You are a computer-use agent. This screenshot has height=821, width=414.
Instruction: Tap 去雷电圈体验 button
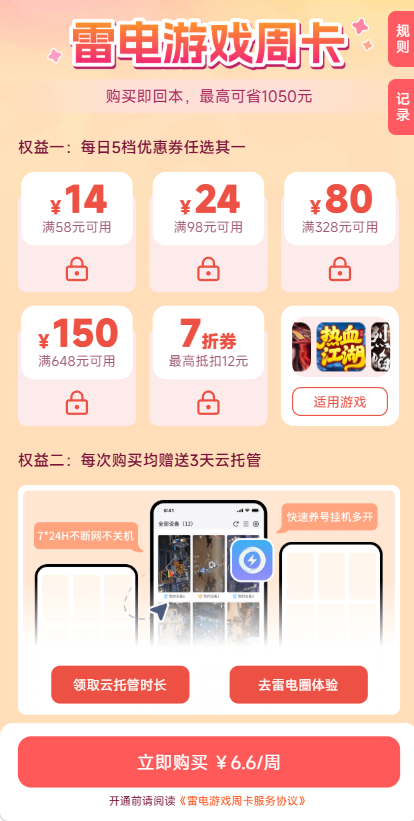click(298, 684)
